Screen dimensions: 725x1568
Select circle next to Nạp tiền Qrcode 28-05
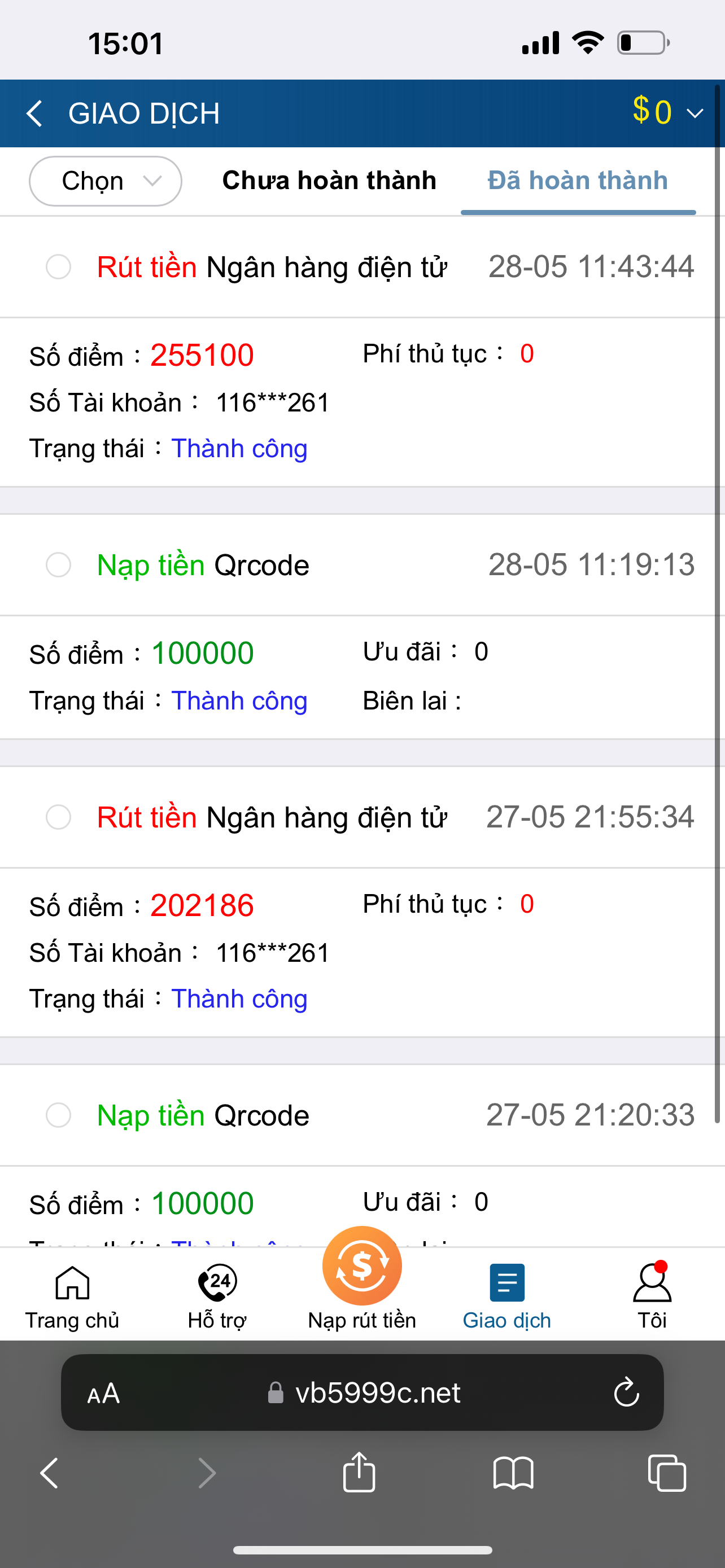pos(58,565)
